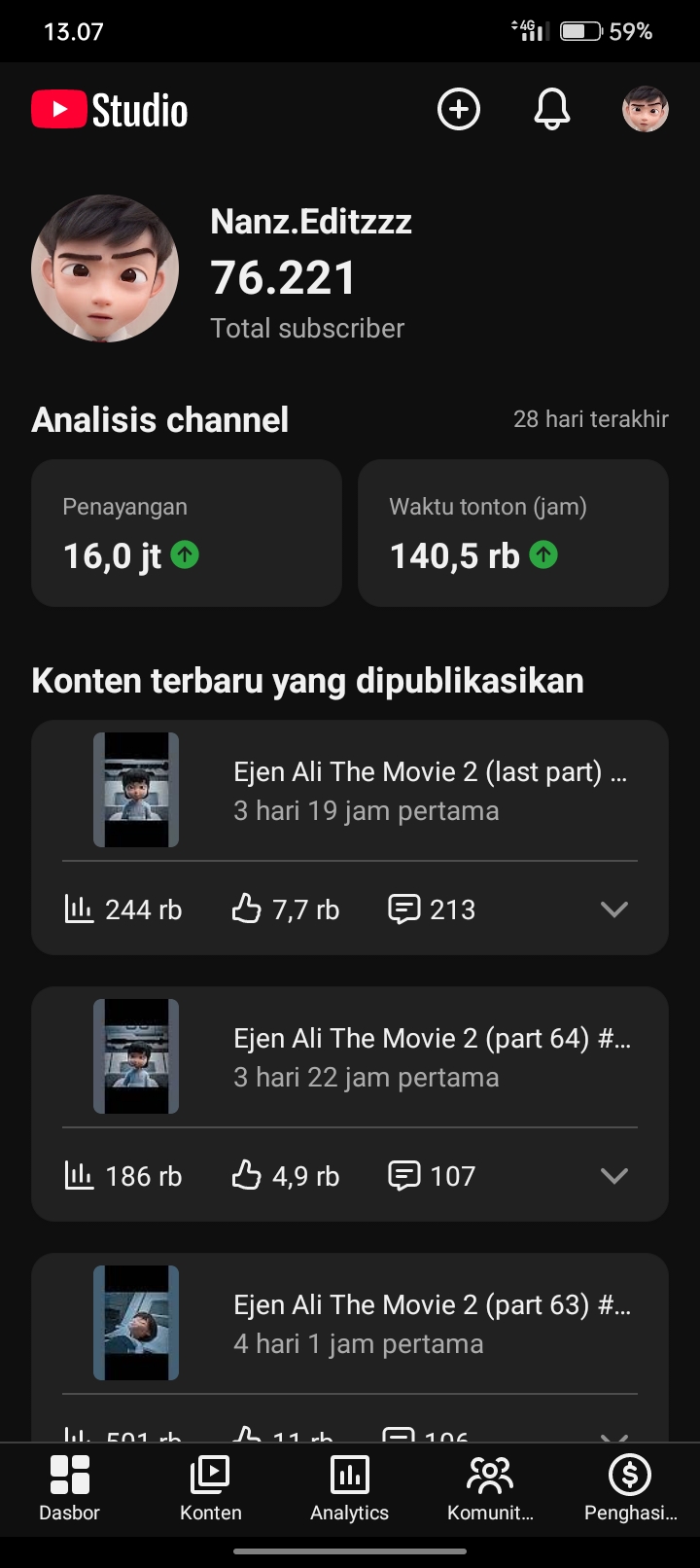Open the Penayangan analytics card

[x=187, y=533]
